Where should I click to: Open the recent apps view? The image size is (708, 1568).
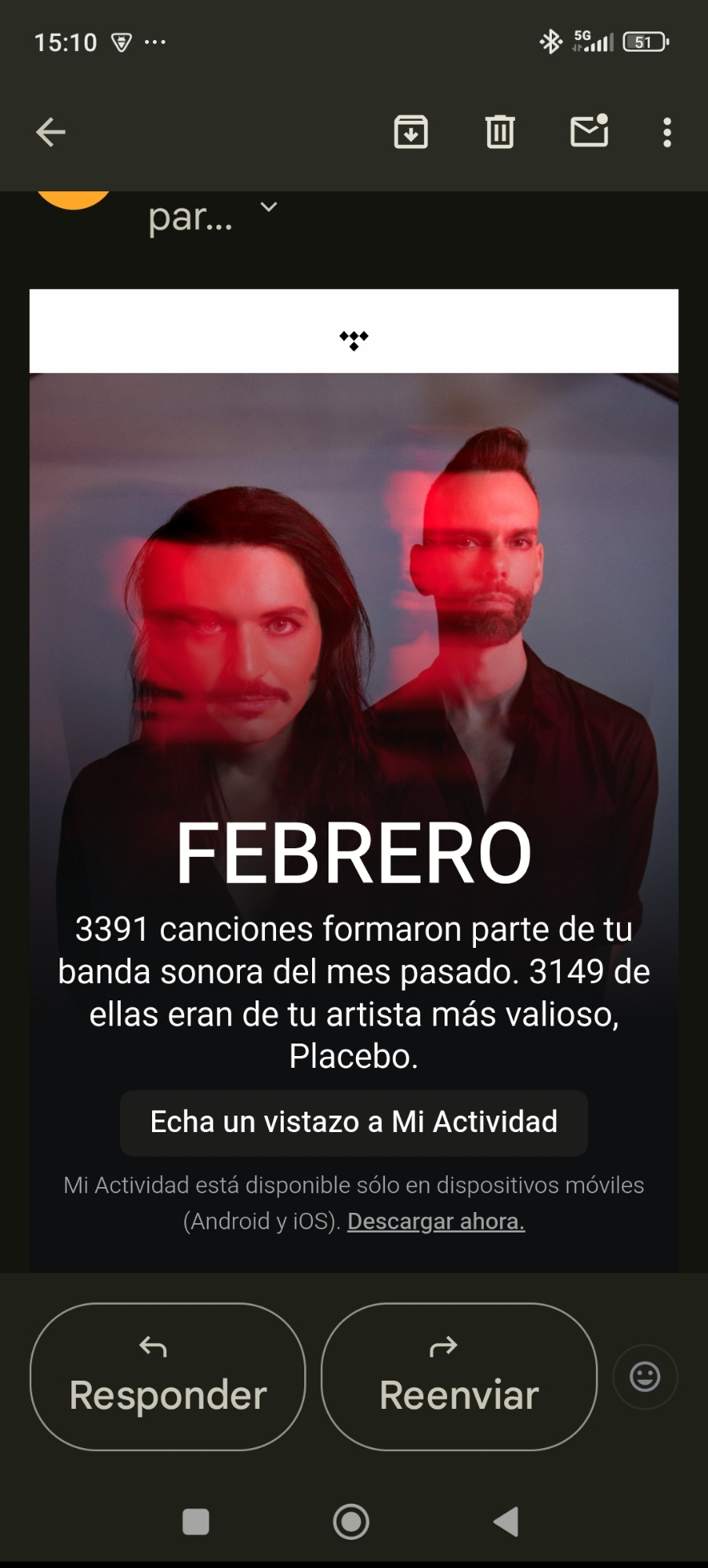[x=195, y=1522]
